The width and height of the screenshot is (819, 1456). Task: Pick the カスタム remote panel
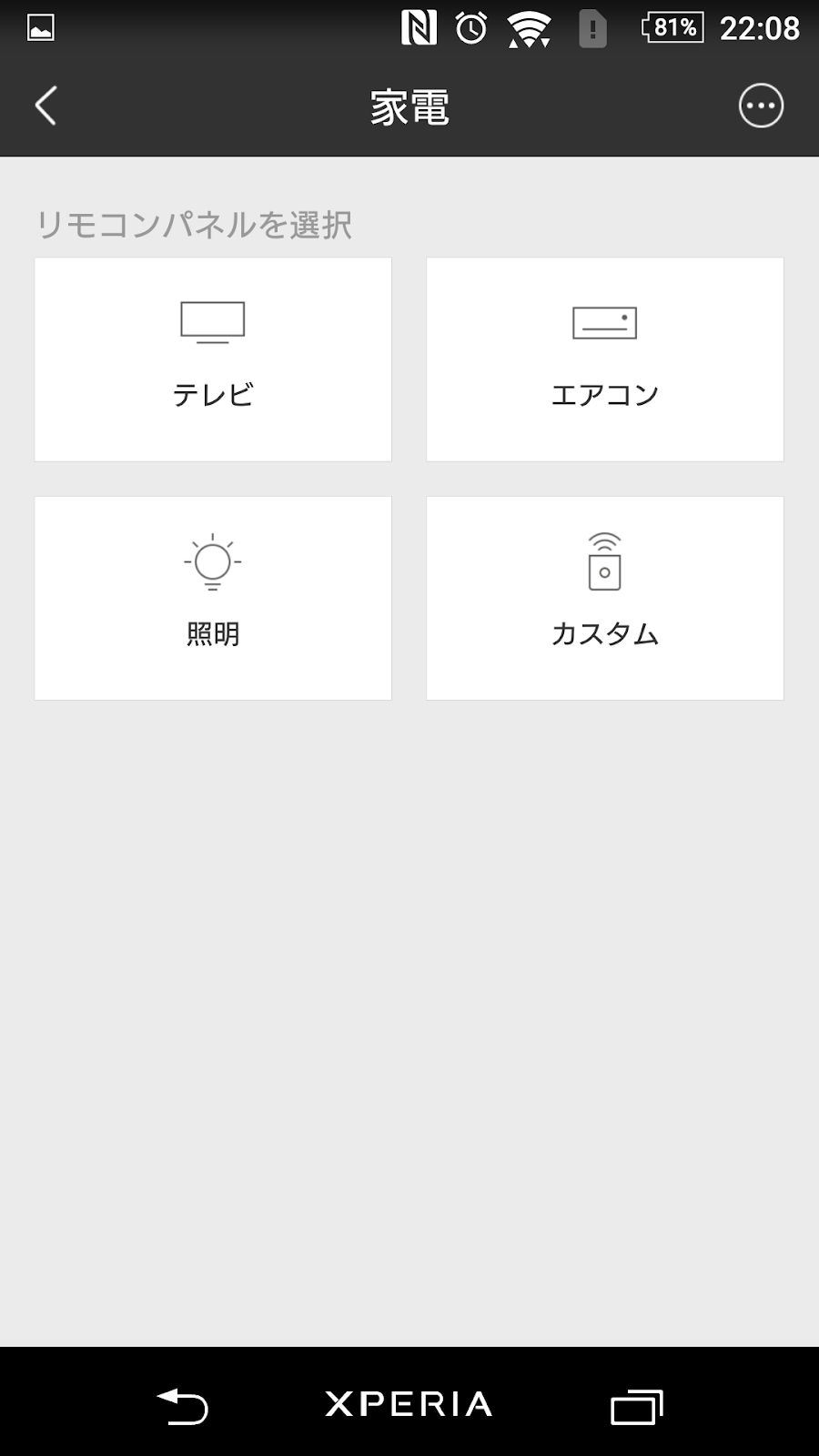point(605,598)
